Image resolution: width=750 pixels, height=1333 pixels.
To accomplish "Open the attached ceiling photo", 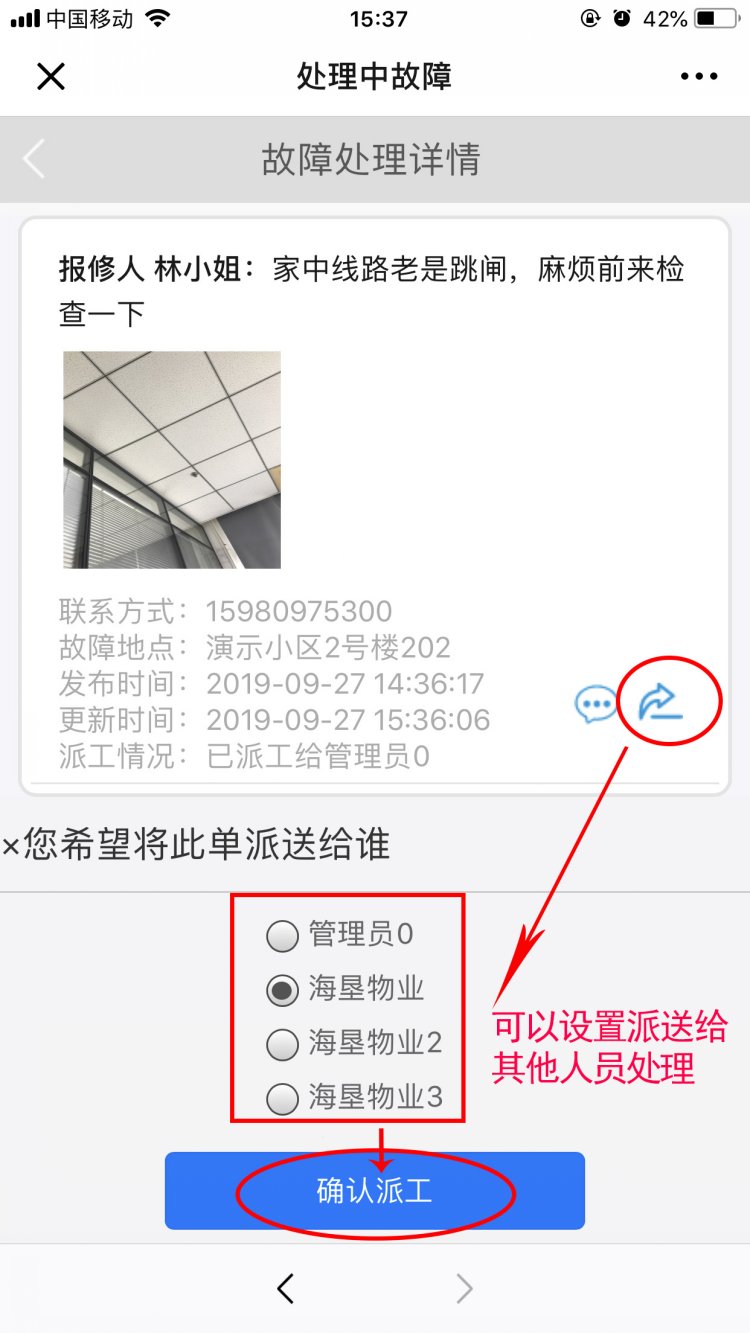I will point(172,459).
